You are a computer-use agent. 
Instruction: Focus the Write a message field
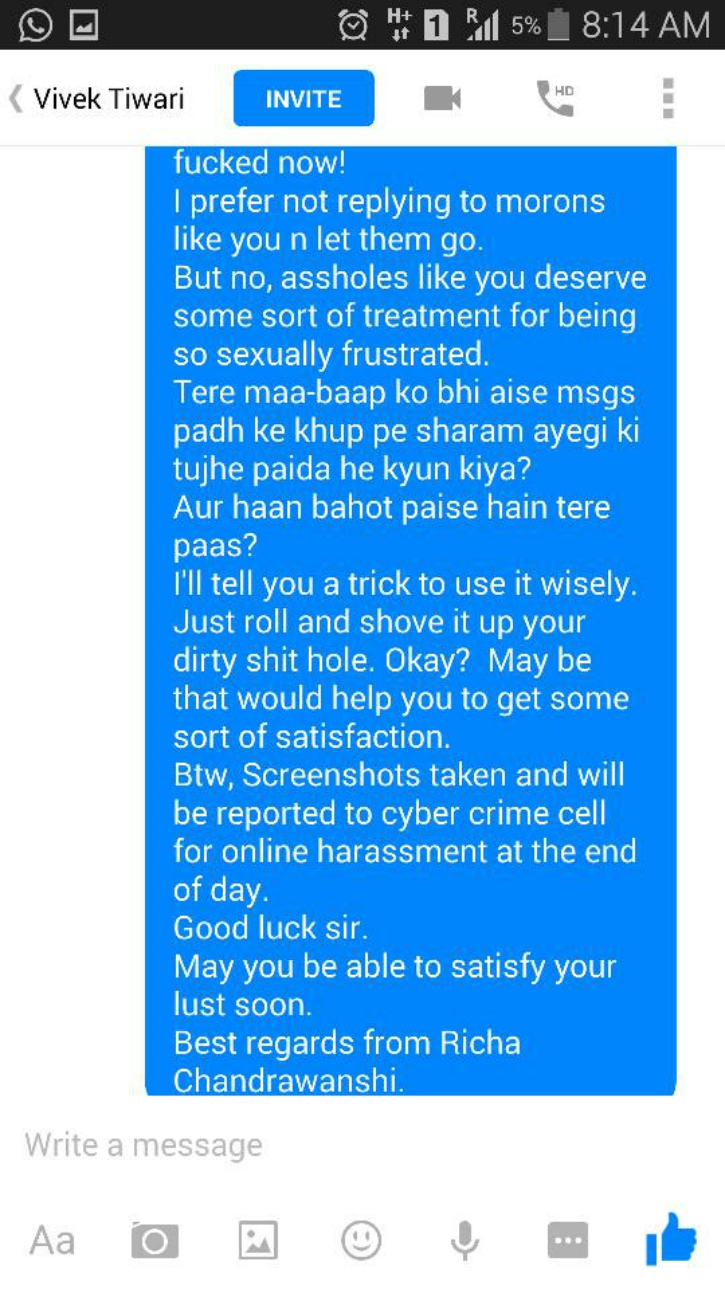pos(362,1145)
